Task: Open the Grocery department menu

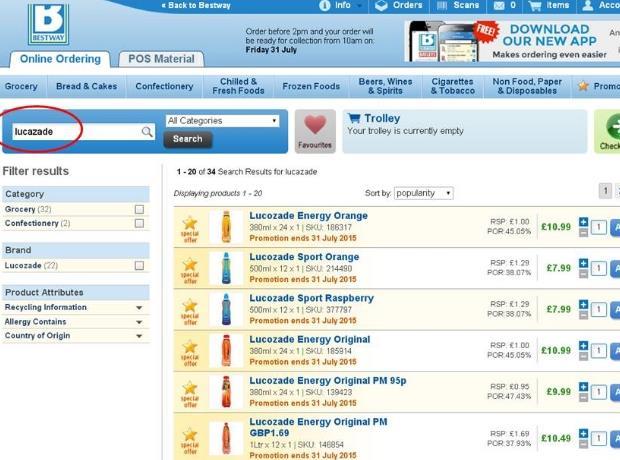Action: [x=21, y=86]
